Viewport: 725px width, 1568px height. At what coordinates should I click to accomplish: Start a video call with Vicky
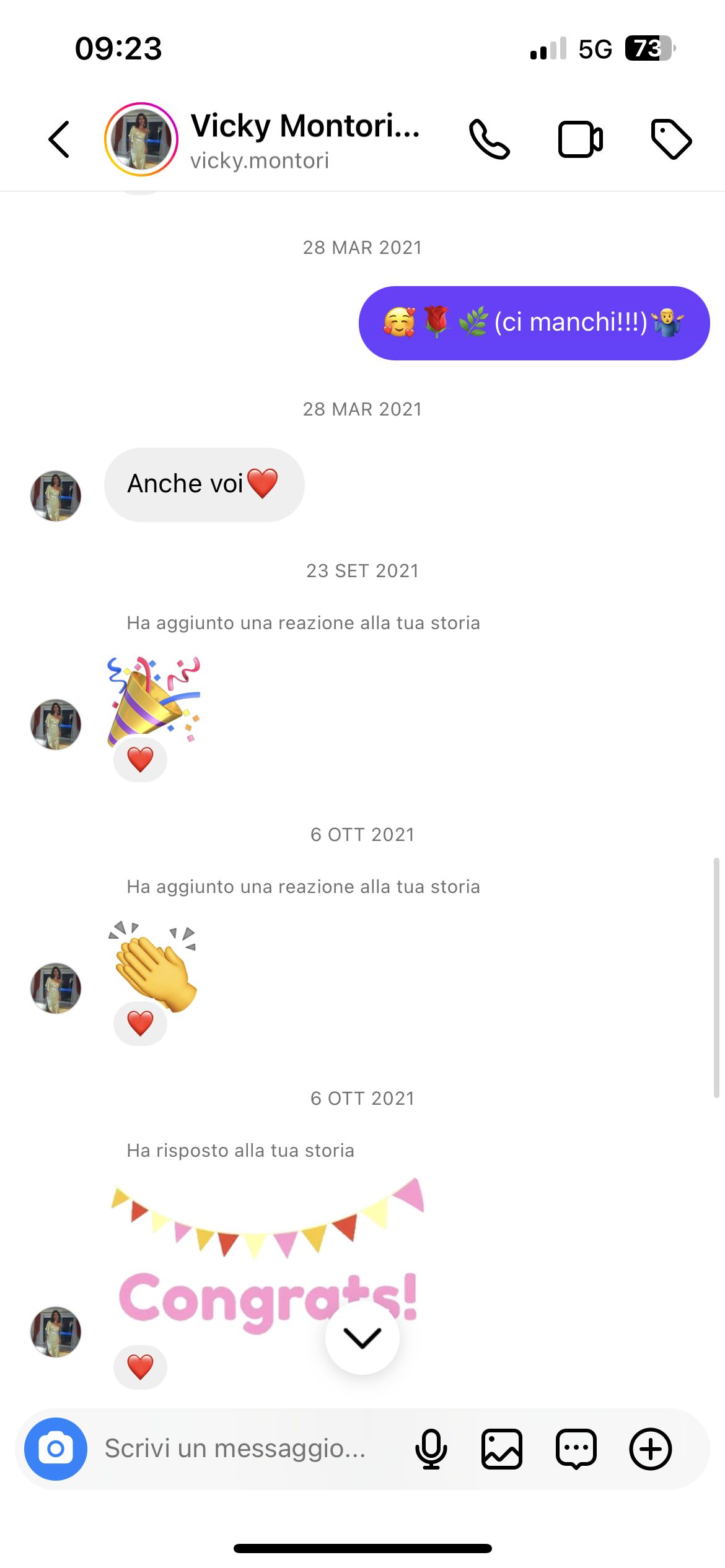(580, 139)
